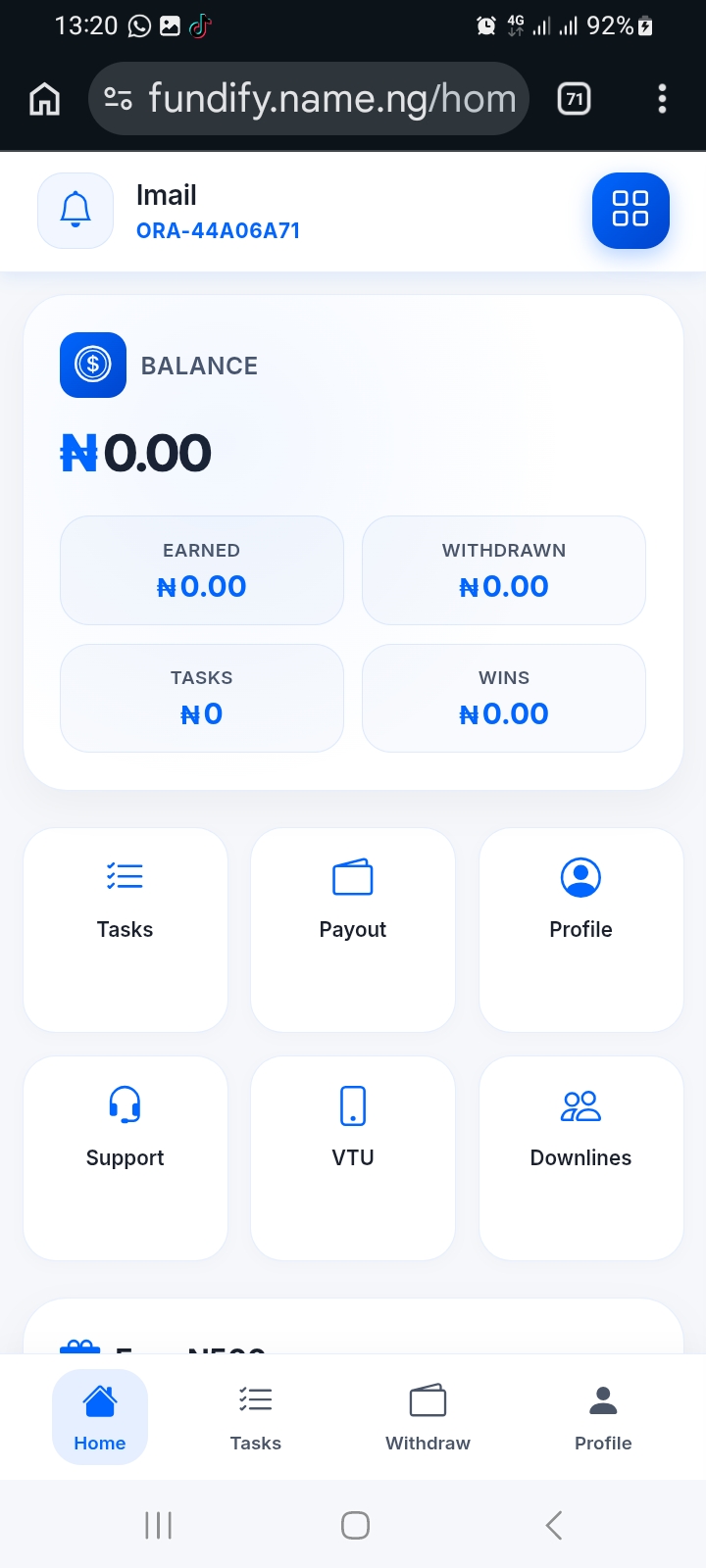
Task: Open the browser tab switcher
Action: (574, 99)
